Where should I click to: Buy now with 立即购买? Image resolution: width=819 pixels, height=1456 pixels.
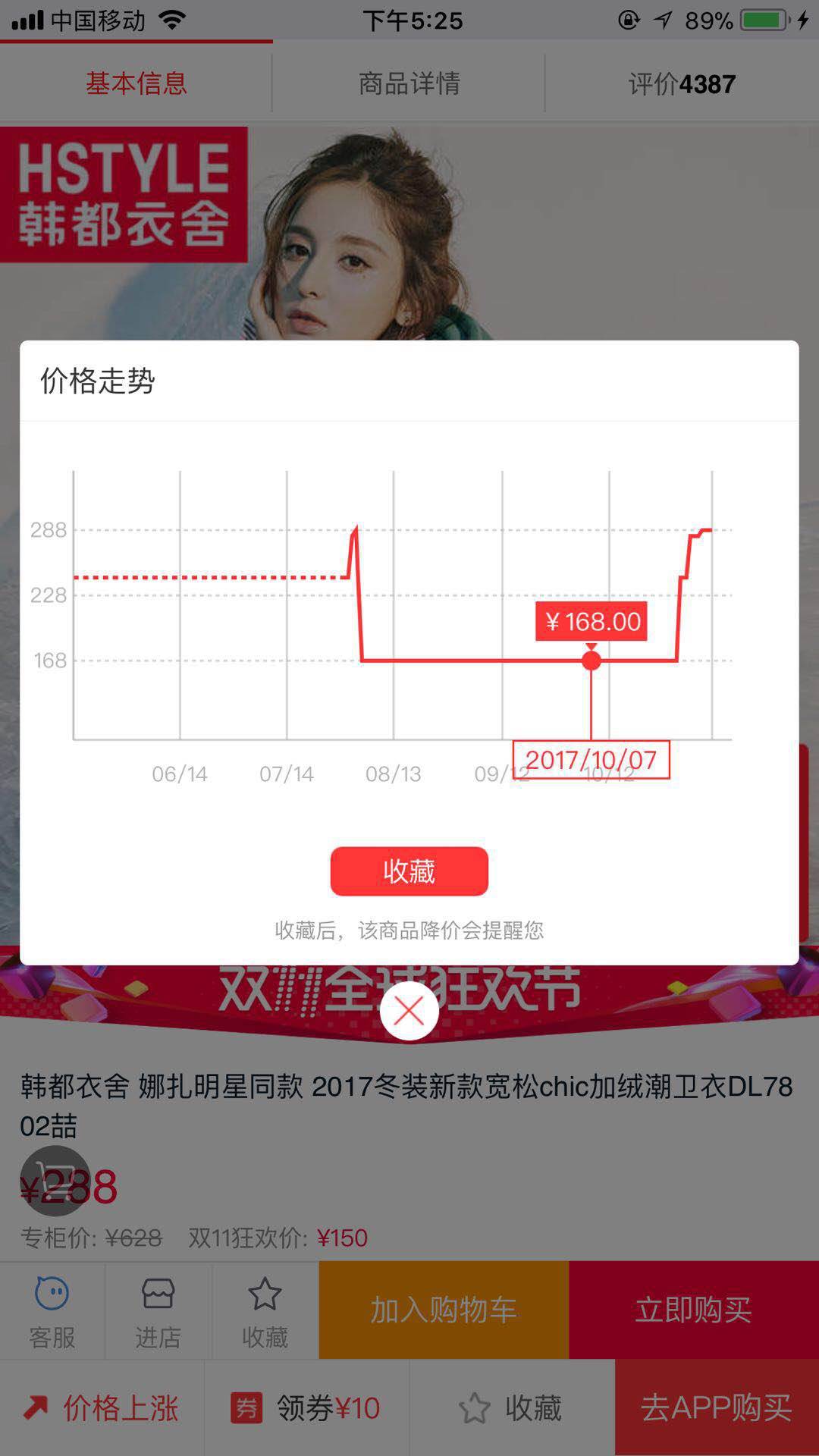tap(693, 1310)
